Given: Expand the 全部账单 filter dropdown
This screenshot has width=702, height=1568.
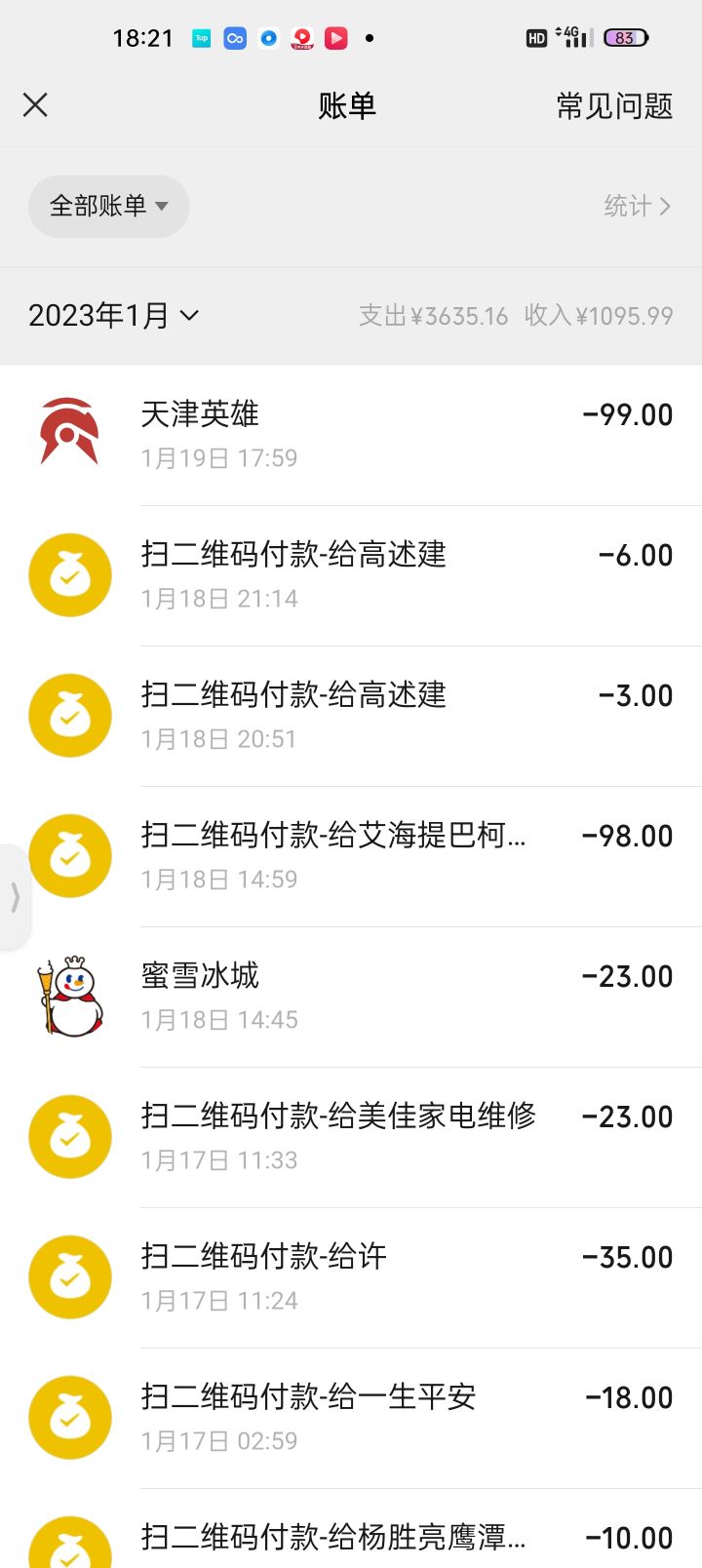Looking at the screenshot, I should click(108, 206).
